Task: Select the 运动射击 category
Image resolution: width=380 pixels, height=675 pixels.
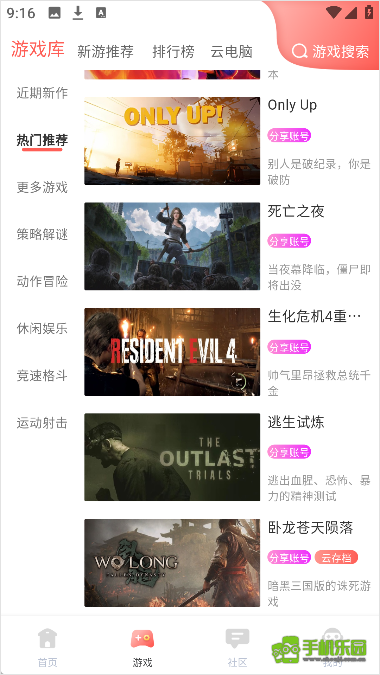Action: pyautogui.click(x=42, y=423)
